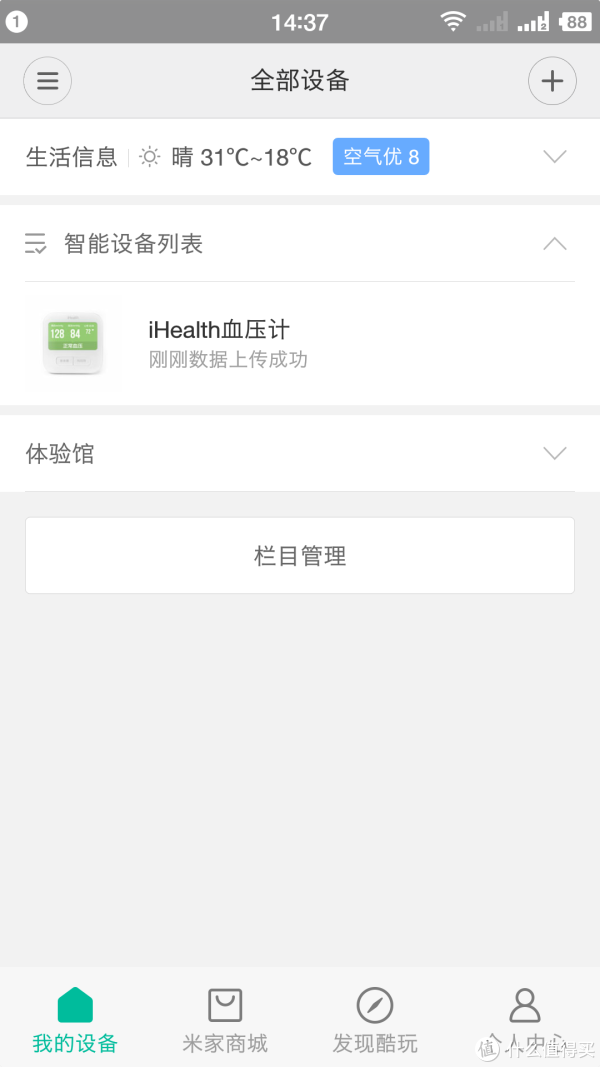Collapse the 智能设备列表 section
This screenshot has height=1067, width=600.
tap(554, 244)
